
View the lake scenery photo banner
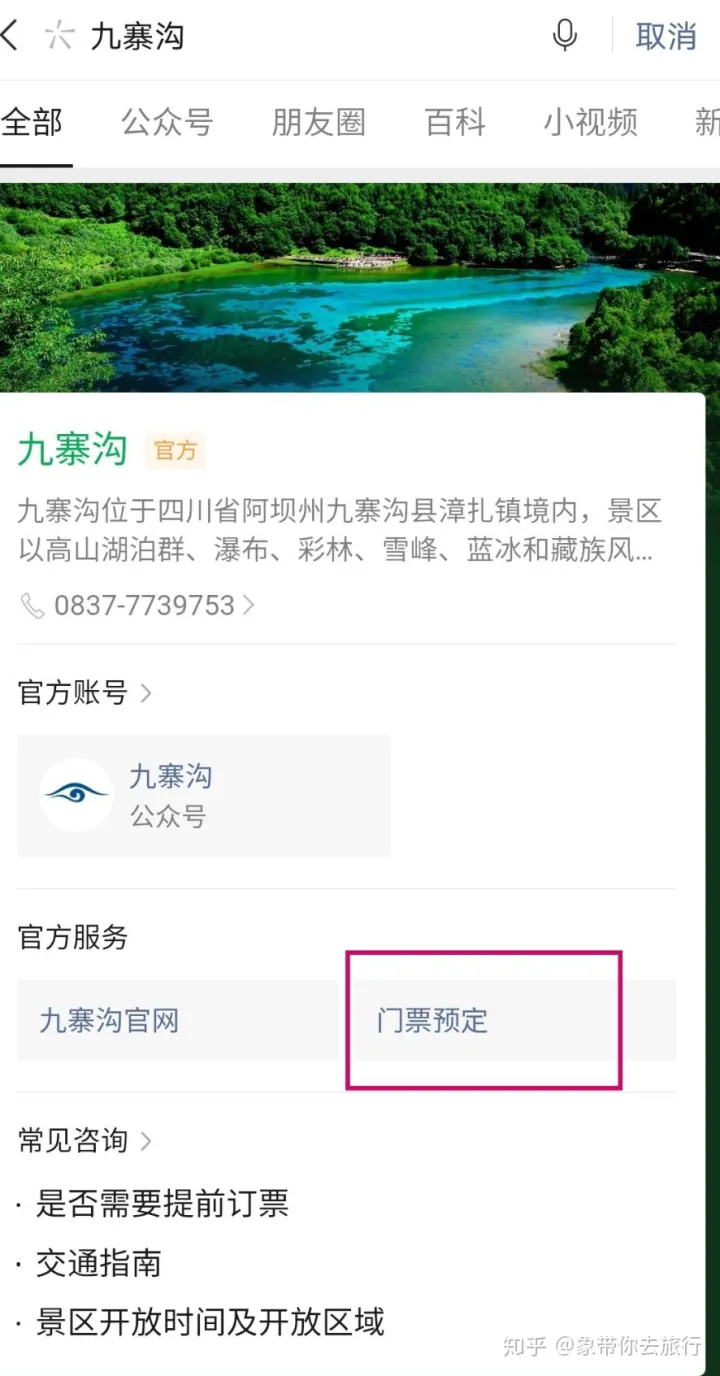[x=360, y=287]
